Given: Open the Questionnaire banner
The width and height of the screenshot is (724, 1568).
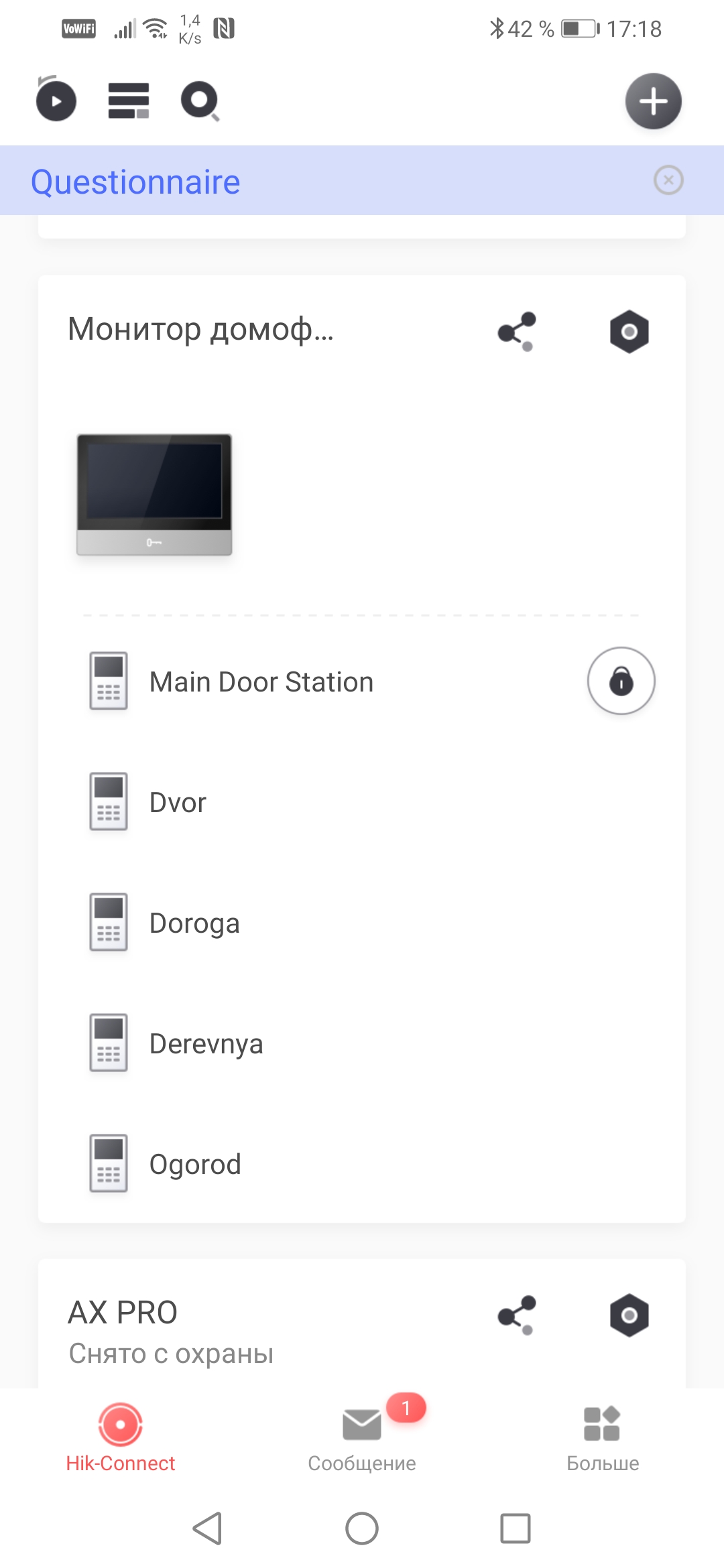Looking at the screenshot, I should (x=136, y=182).
